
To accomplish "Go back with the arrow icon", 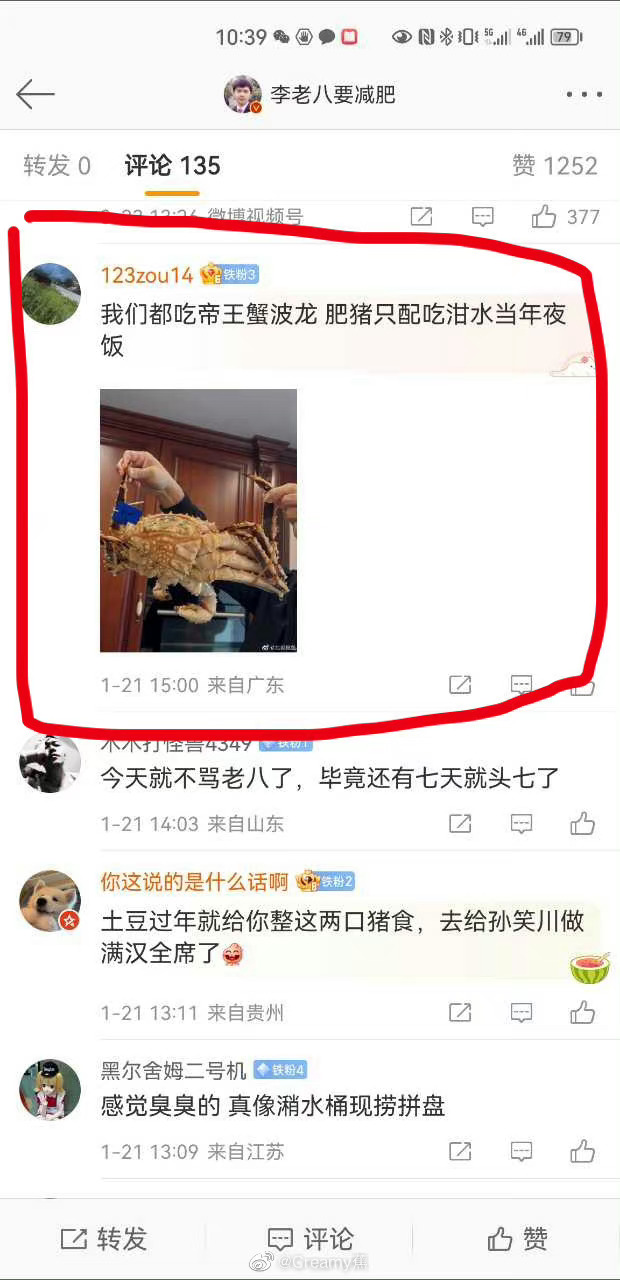I will click(35, 95).
